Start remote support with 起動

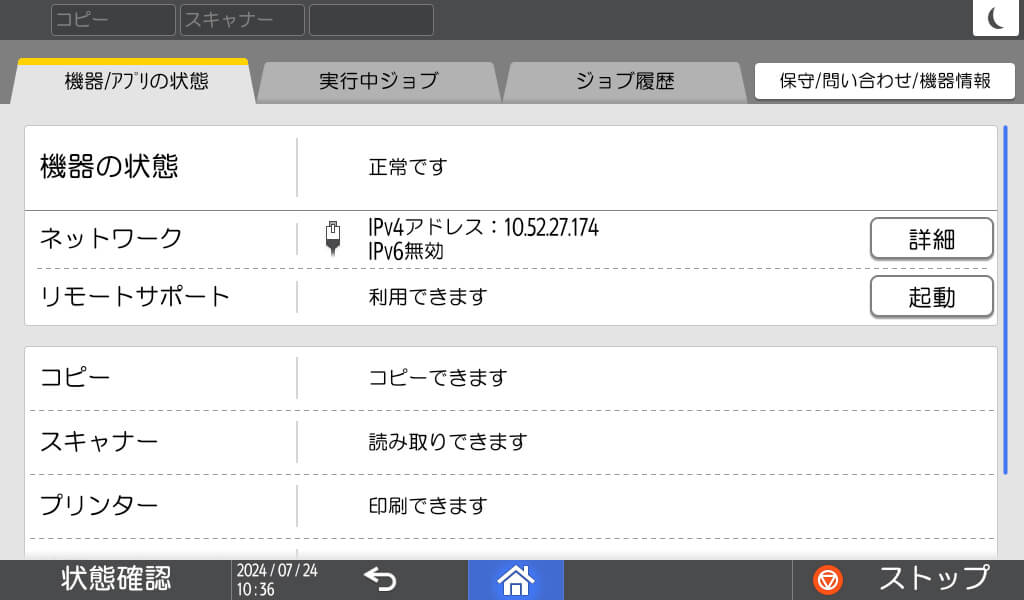point(931,297)
